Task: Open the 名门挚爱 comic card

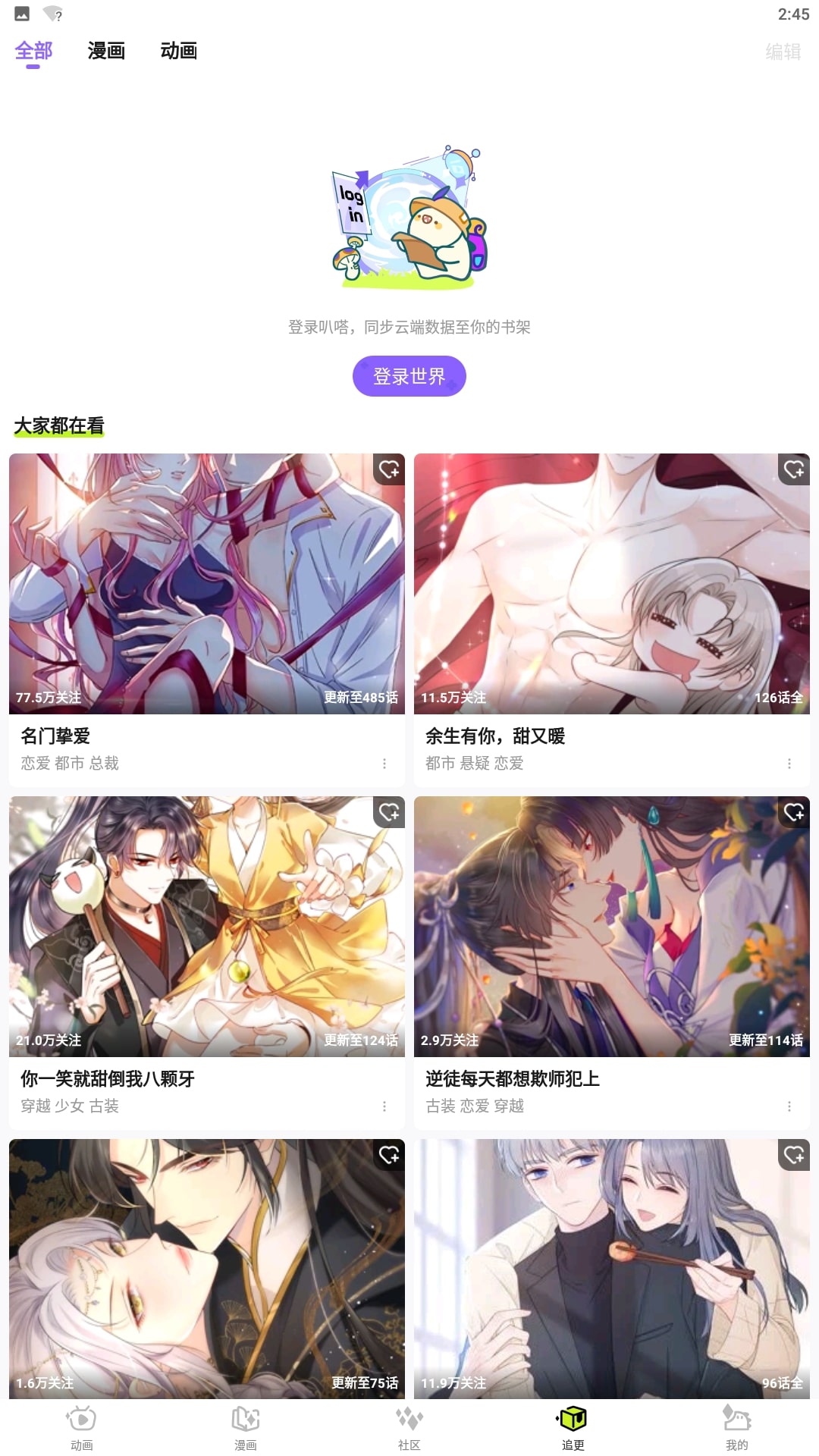Action: [x=206, y=584]
